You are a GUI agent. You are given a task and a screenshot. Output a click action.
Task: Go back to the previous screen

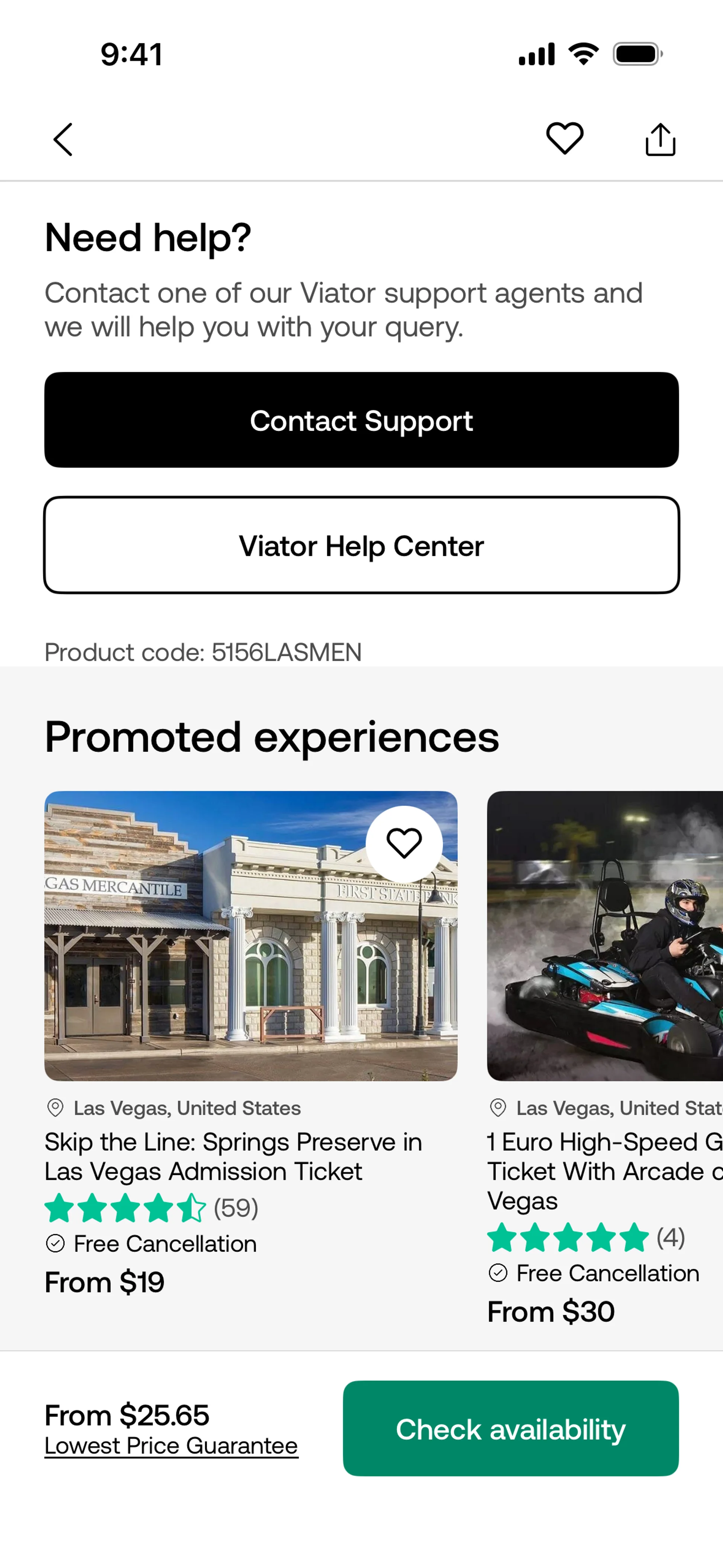tap(63, 139)
